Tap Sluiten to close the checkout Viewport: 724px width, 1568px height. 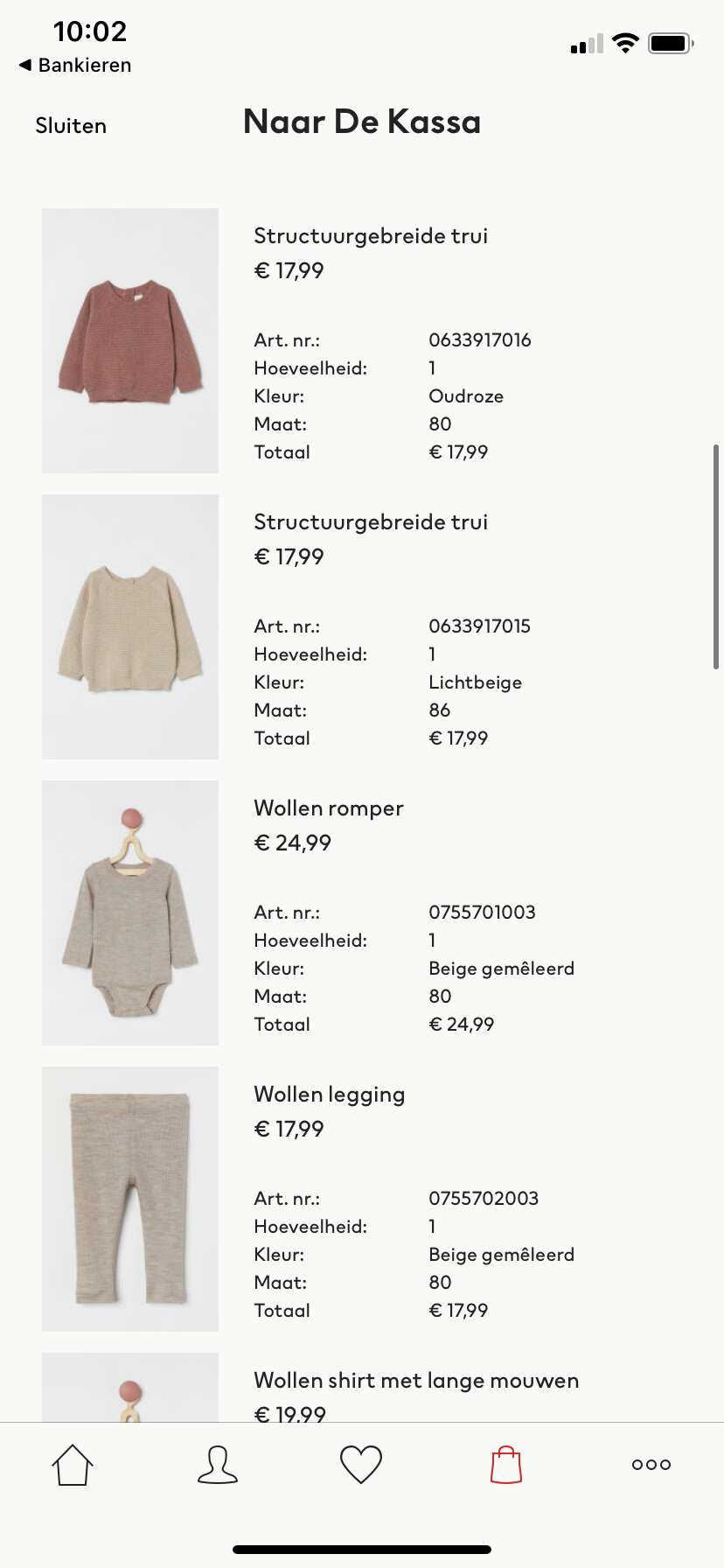[x=71, y=126]
